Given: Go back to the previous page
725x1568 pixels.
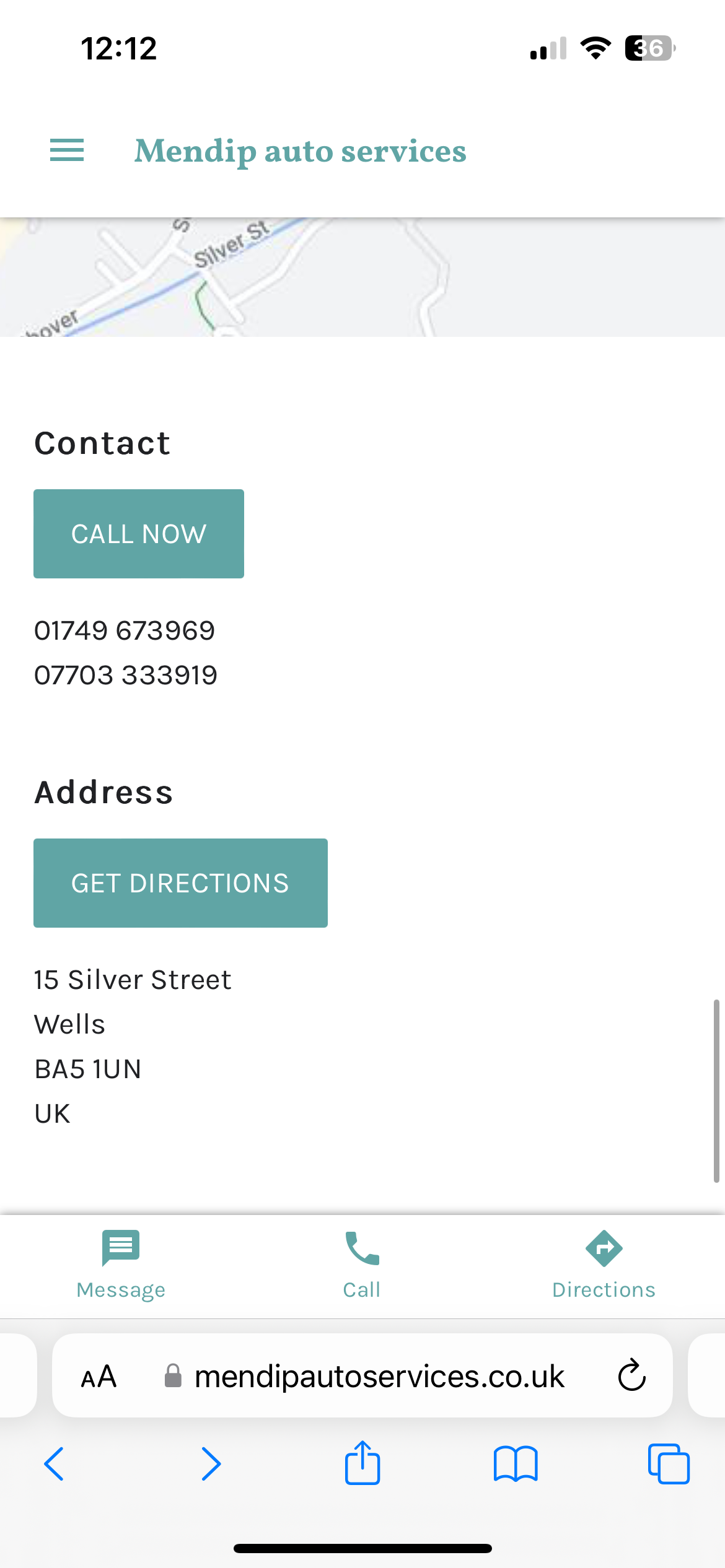Looking at the screenshot, I should tap(55, 1464).
